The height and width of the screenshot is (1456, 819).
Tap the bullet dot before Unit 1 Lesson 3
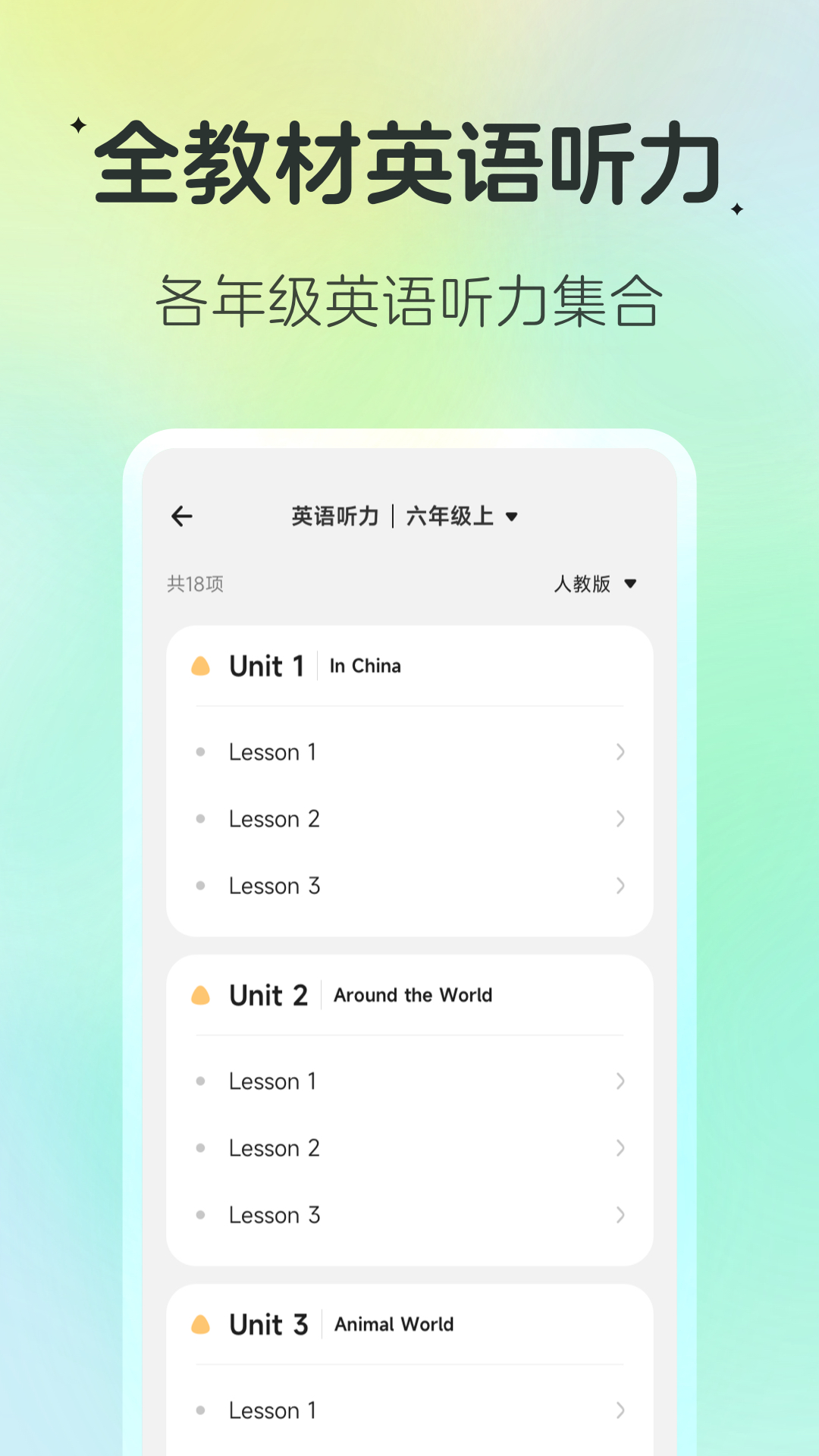pos(201,886)
